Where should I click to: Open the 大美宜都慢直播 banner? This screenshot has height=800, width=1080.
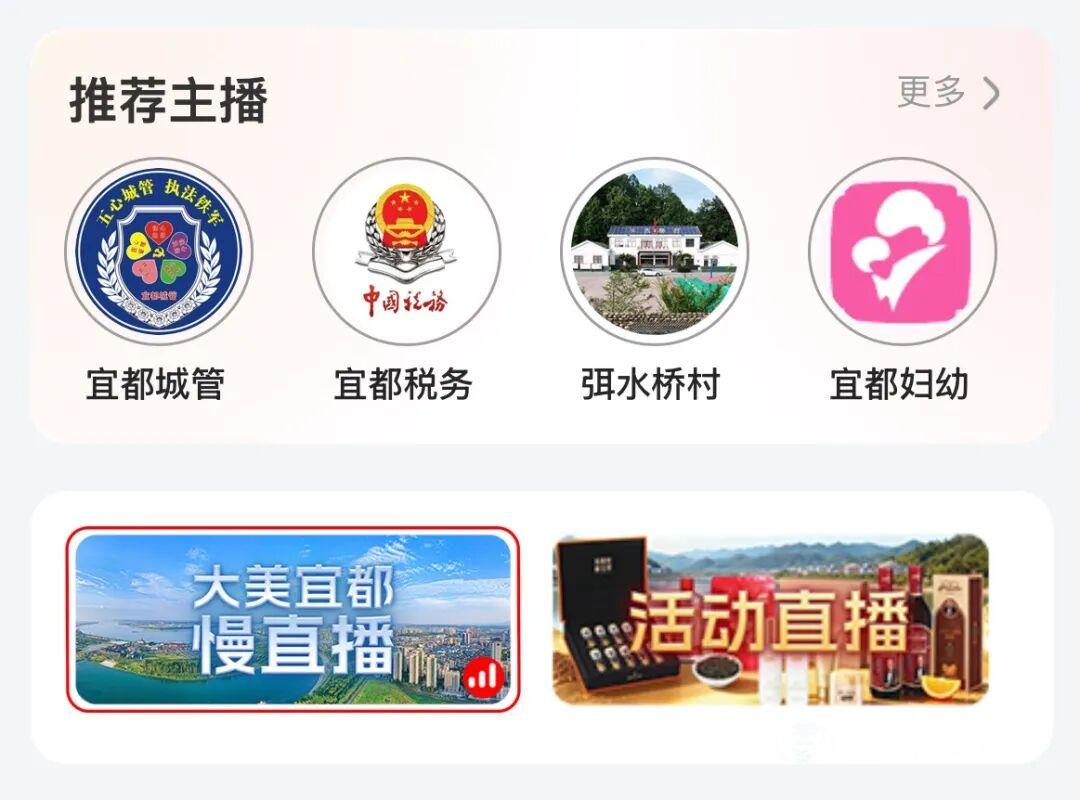(x=293, y=619)
